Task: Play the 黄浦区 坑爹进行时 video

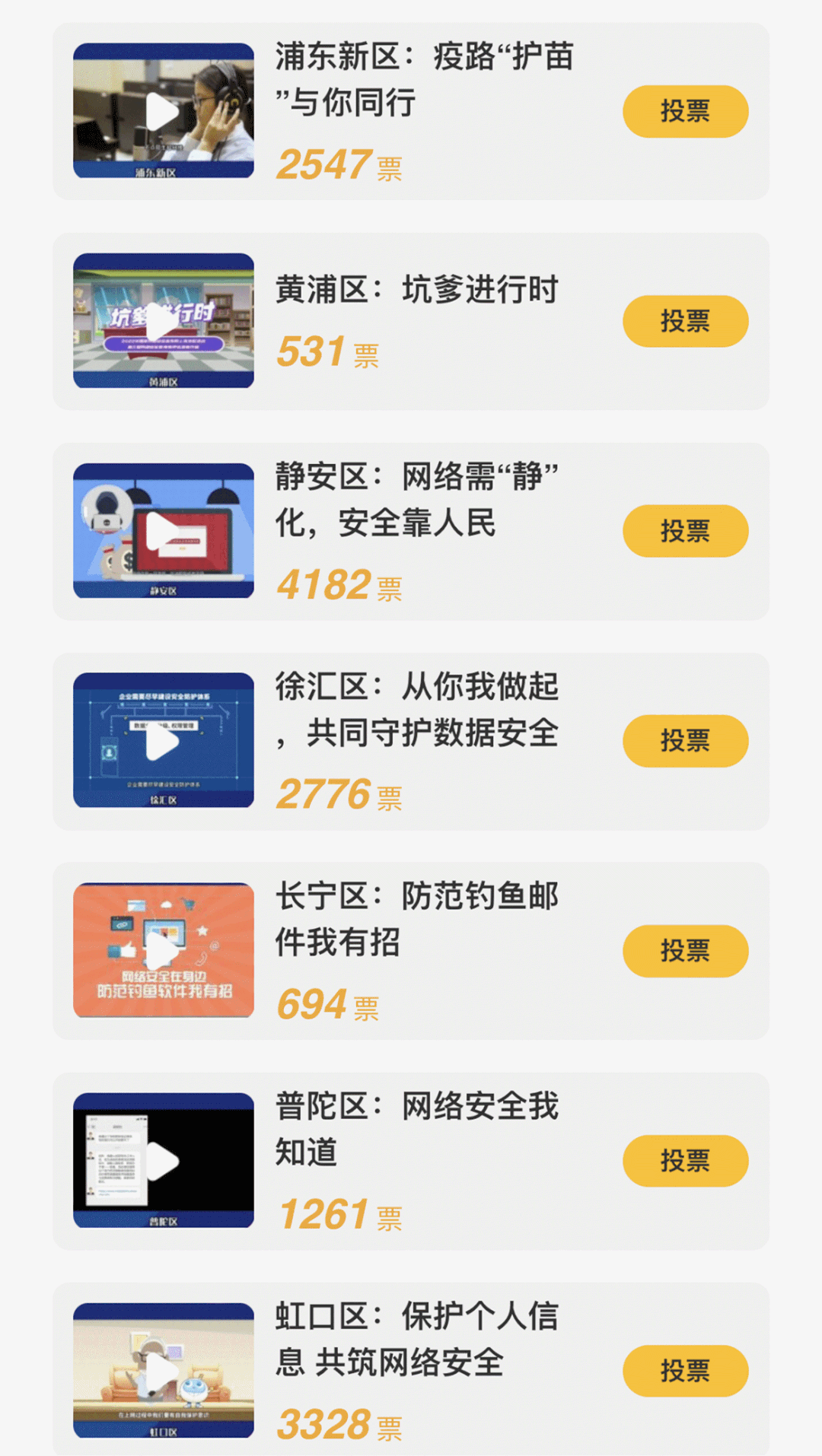Action: (163, 321)
